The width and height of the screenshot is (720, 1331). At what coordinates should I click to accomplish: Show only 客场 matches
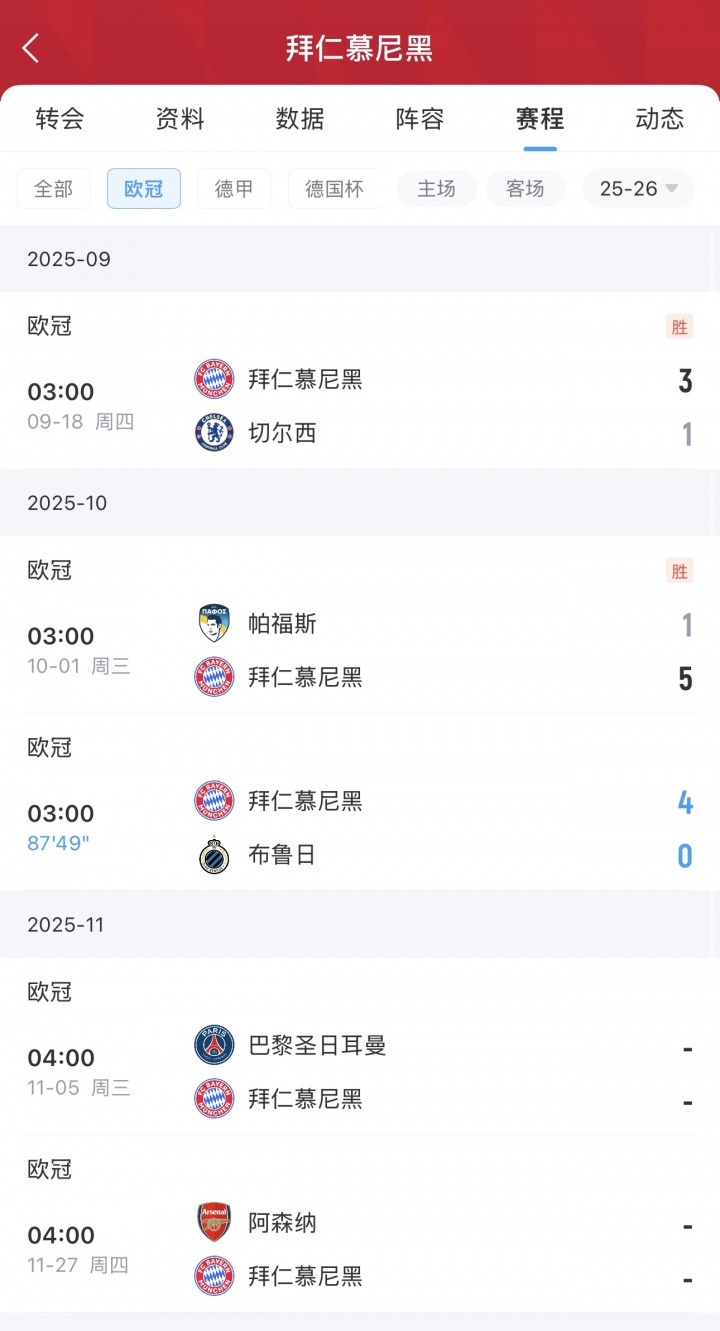point(525,189)
